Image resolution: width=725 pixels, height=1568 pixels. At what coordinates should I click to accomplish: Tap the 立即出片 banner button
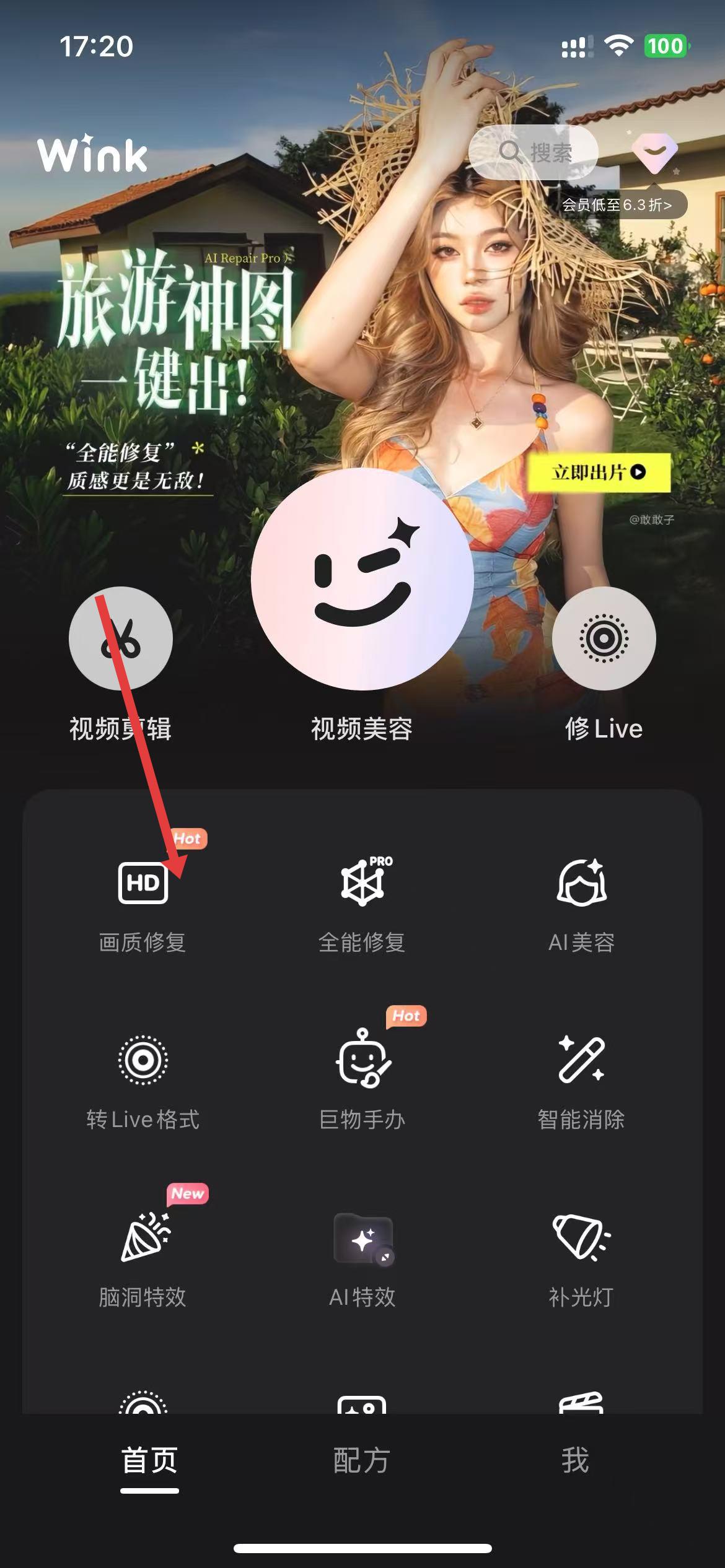coord(599,473)
